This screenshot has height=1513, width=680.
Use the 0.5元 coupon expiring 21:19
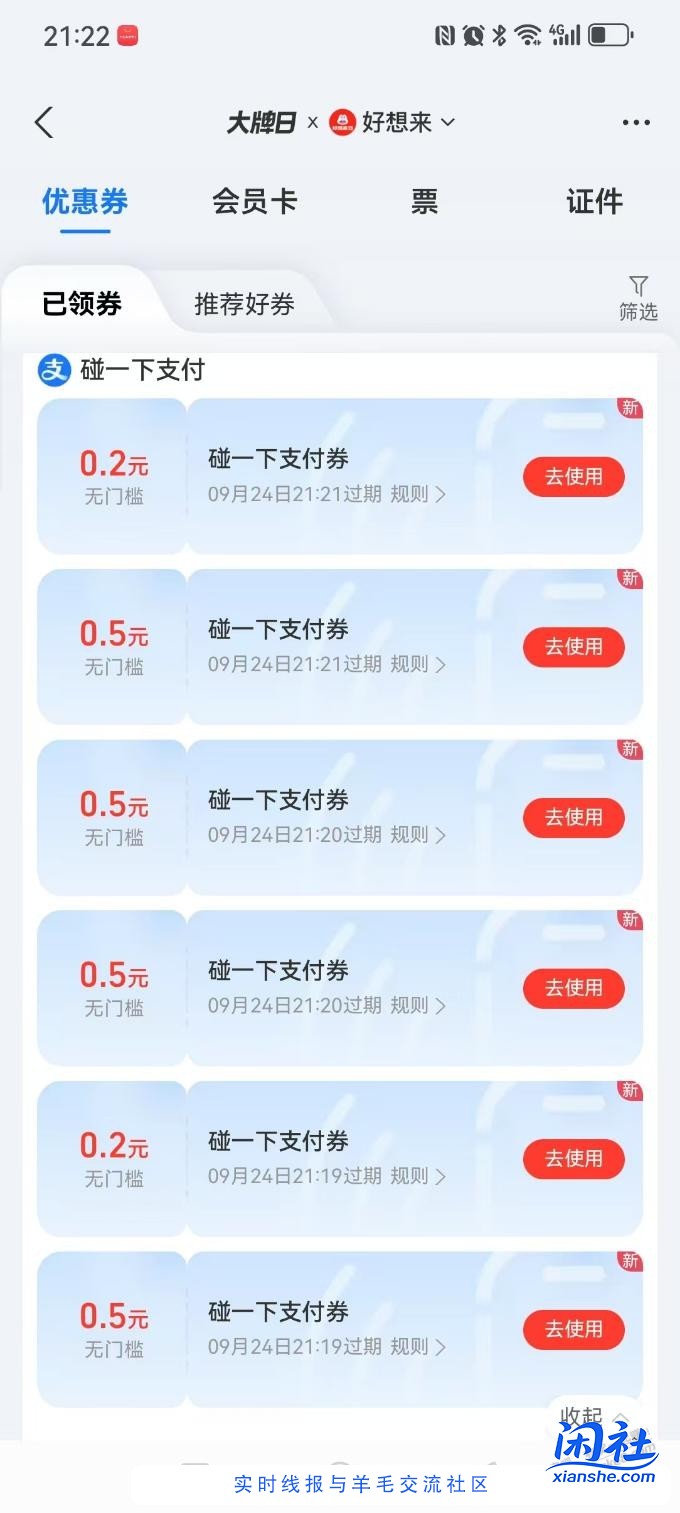[574, 1329]
